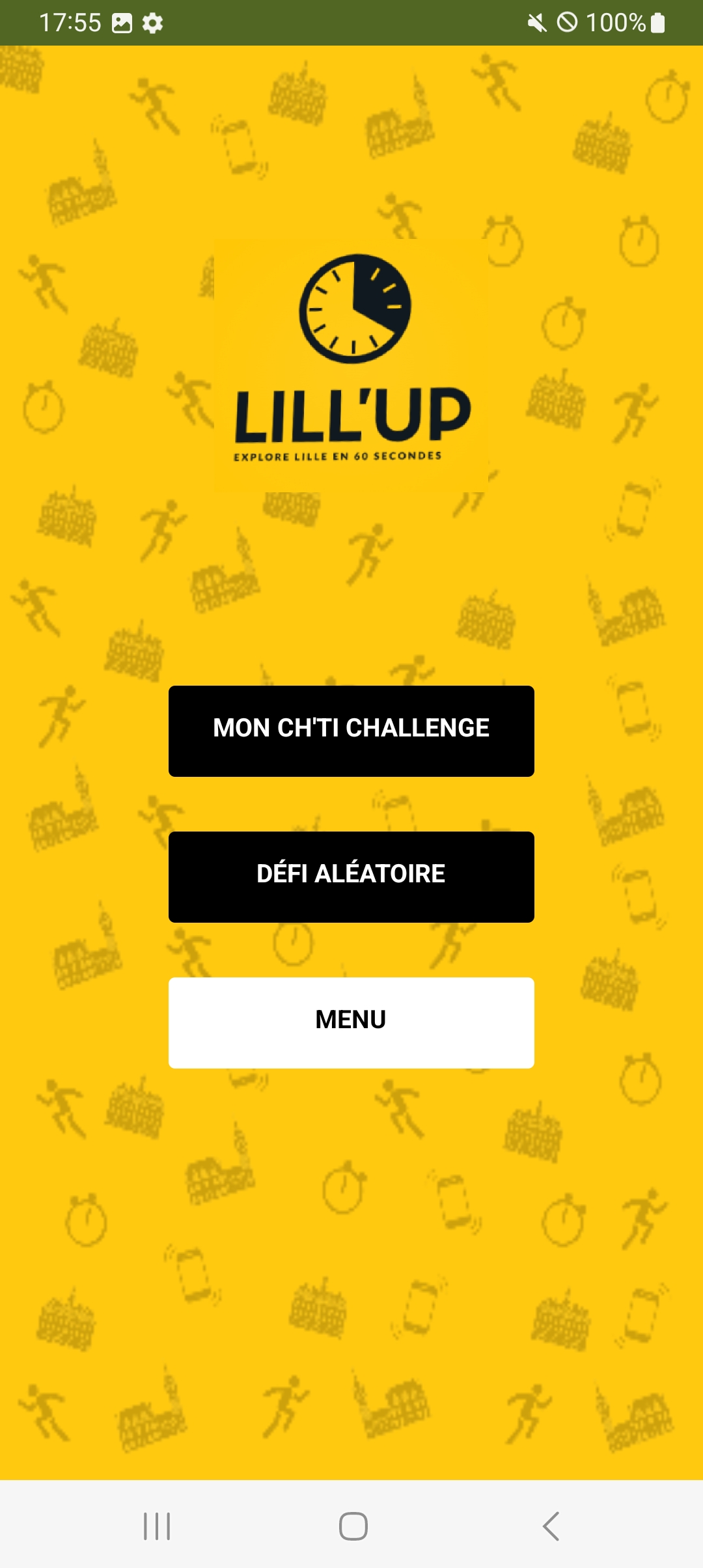Open the Menu button
This screenshot has width=703, height=1568.
[x=351, y=1022]
